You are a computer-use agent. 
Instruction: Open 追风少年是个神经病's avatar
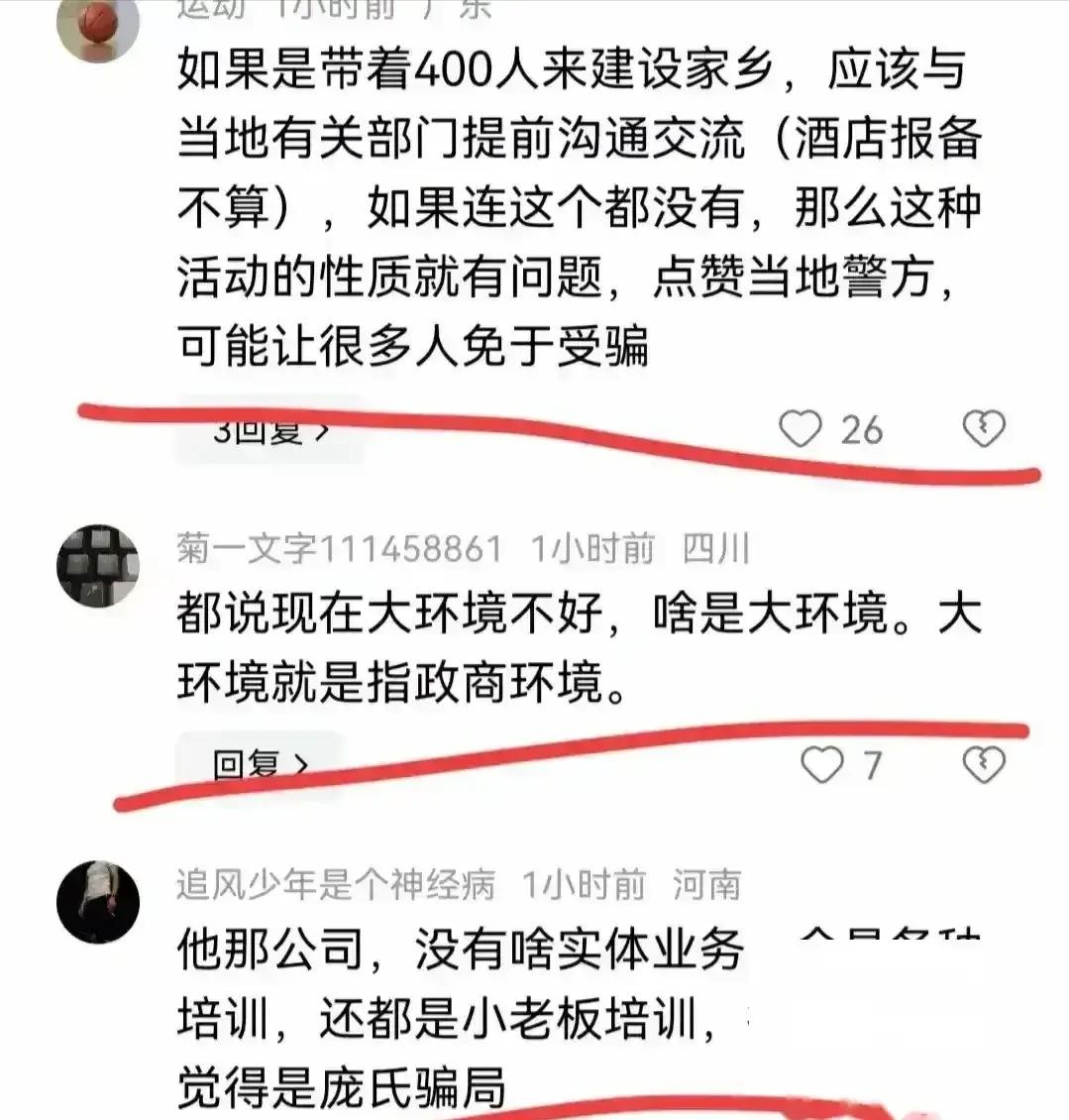[x=97, y=902]
